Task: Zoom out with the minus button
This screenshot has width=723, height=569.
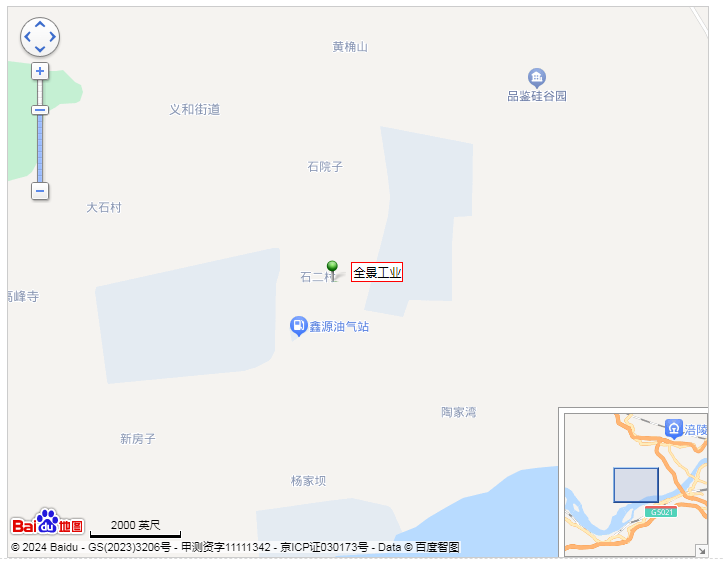Action: click(x=40, y=190)
